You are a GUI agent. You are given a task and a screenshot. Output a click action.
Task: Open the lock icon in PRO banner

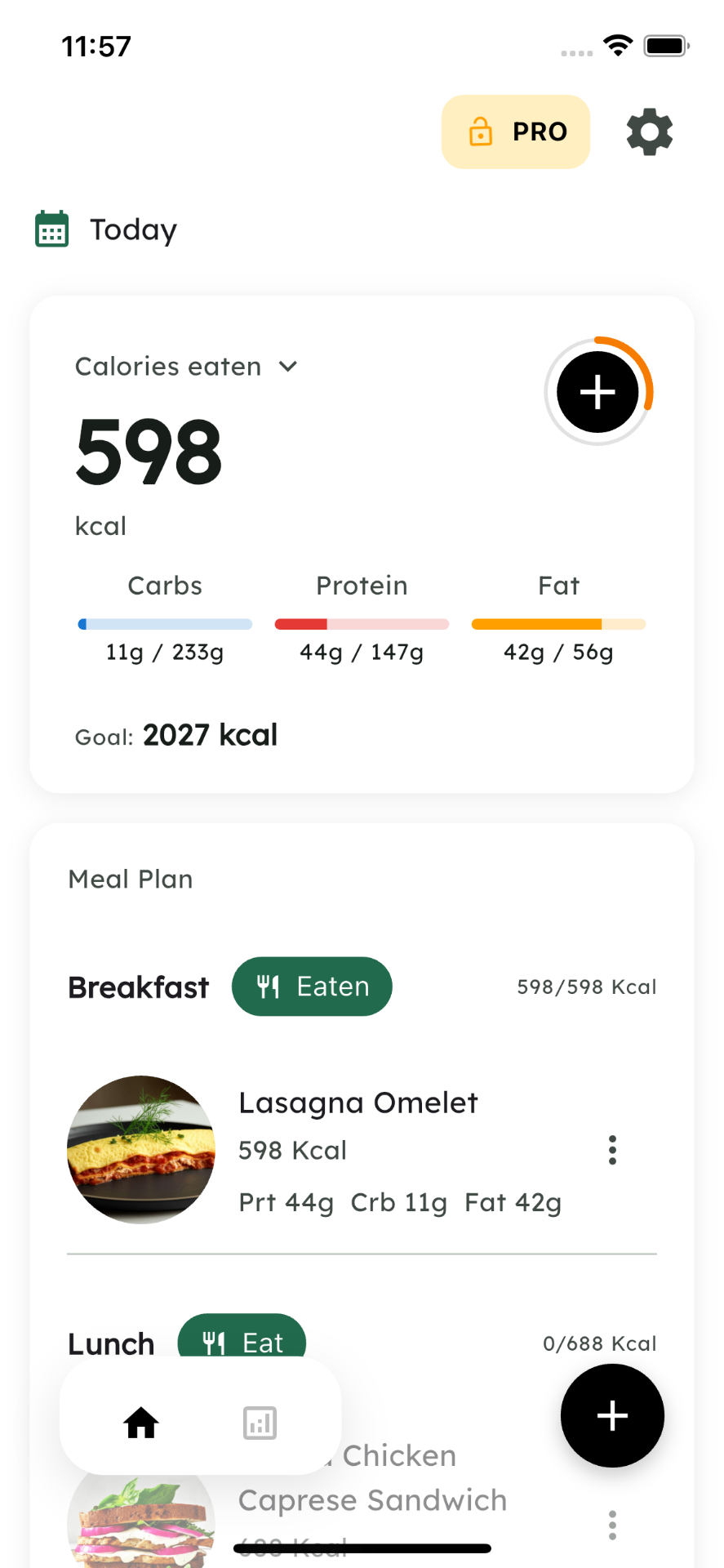pyautogui.click(x=482, y=131)
